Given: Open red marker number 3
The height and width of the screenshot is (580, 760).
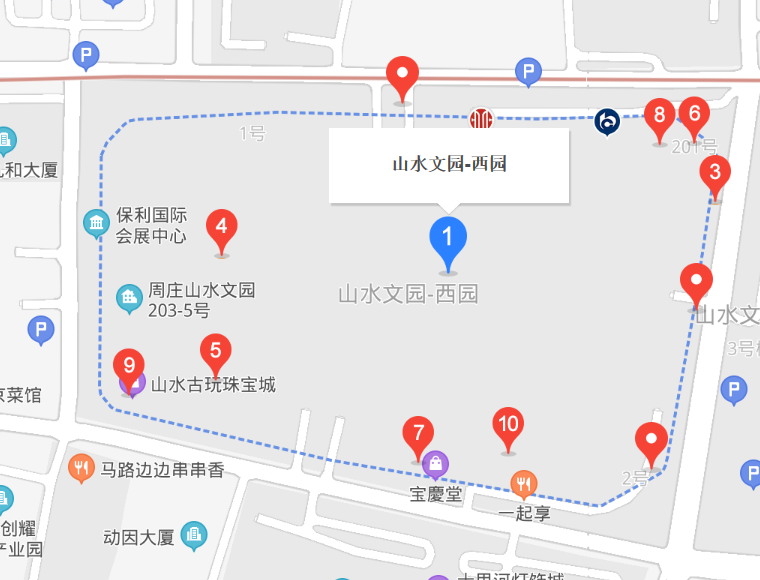Looking at the screenshot, I should [714, 173].
